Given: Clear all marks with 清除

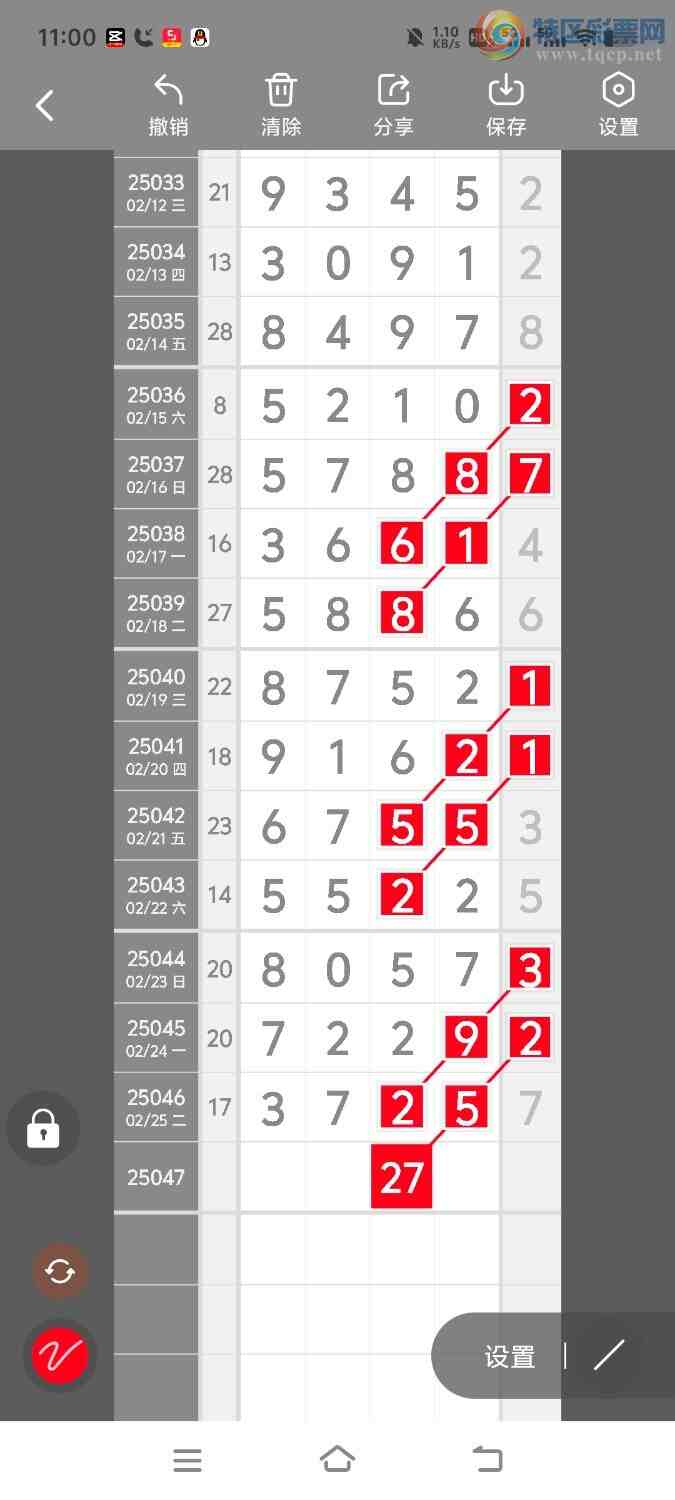Looking at the screenshot, I should point(281,105).
